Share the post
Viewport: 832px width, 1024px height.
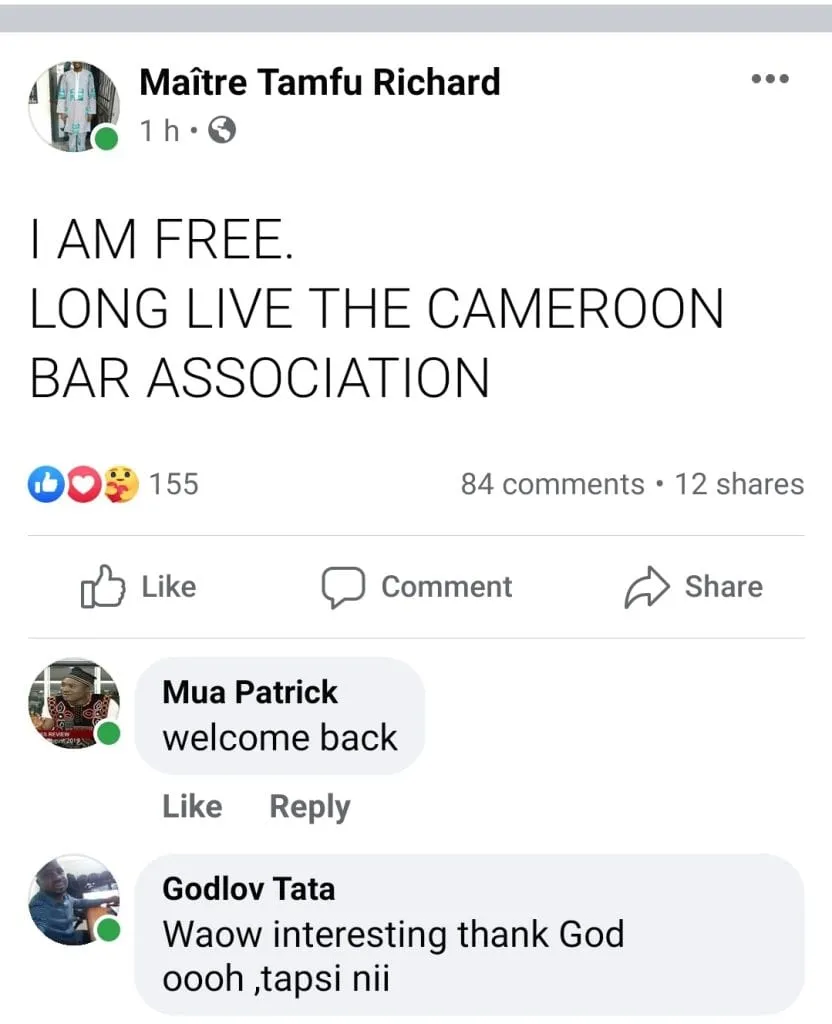pos(692,587)
